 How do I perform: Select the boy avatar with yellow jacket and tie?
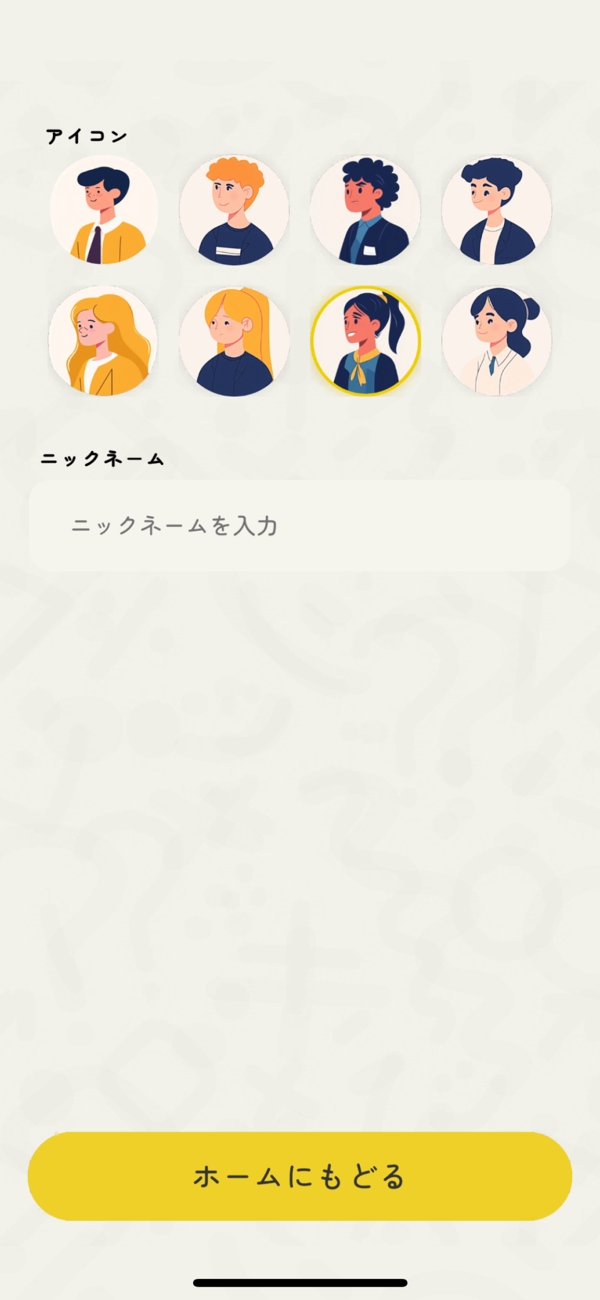pos(103,211)
